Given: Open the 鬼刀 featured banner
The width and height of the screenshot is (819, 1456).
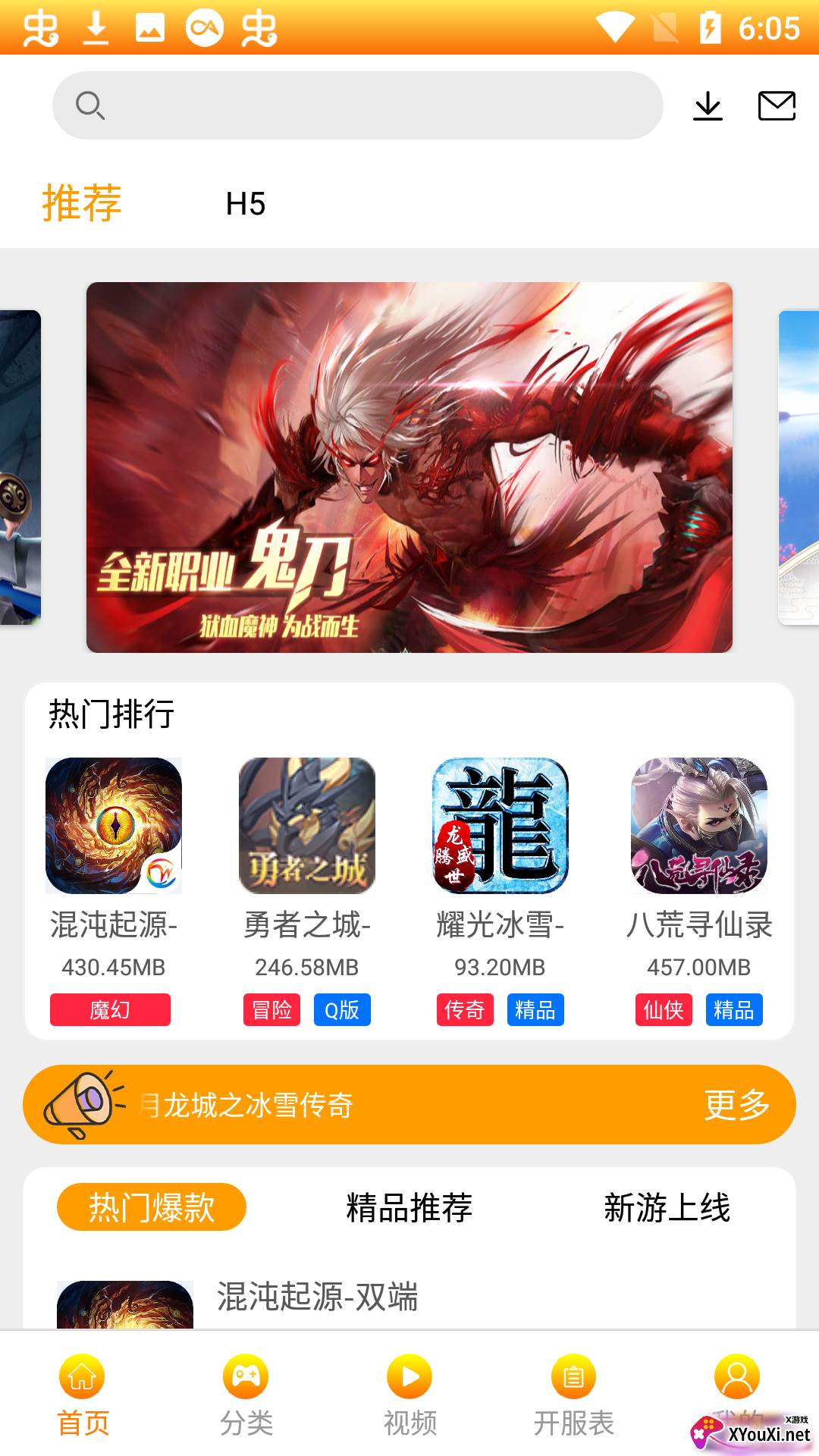Looking at the screenshot, I should (x=409, y=467).
